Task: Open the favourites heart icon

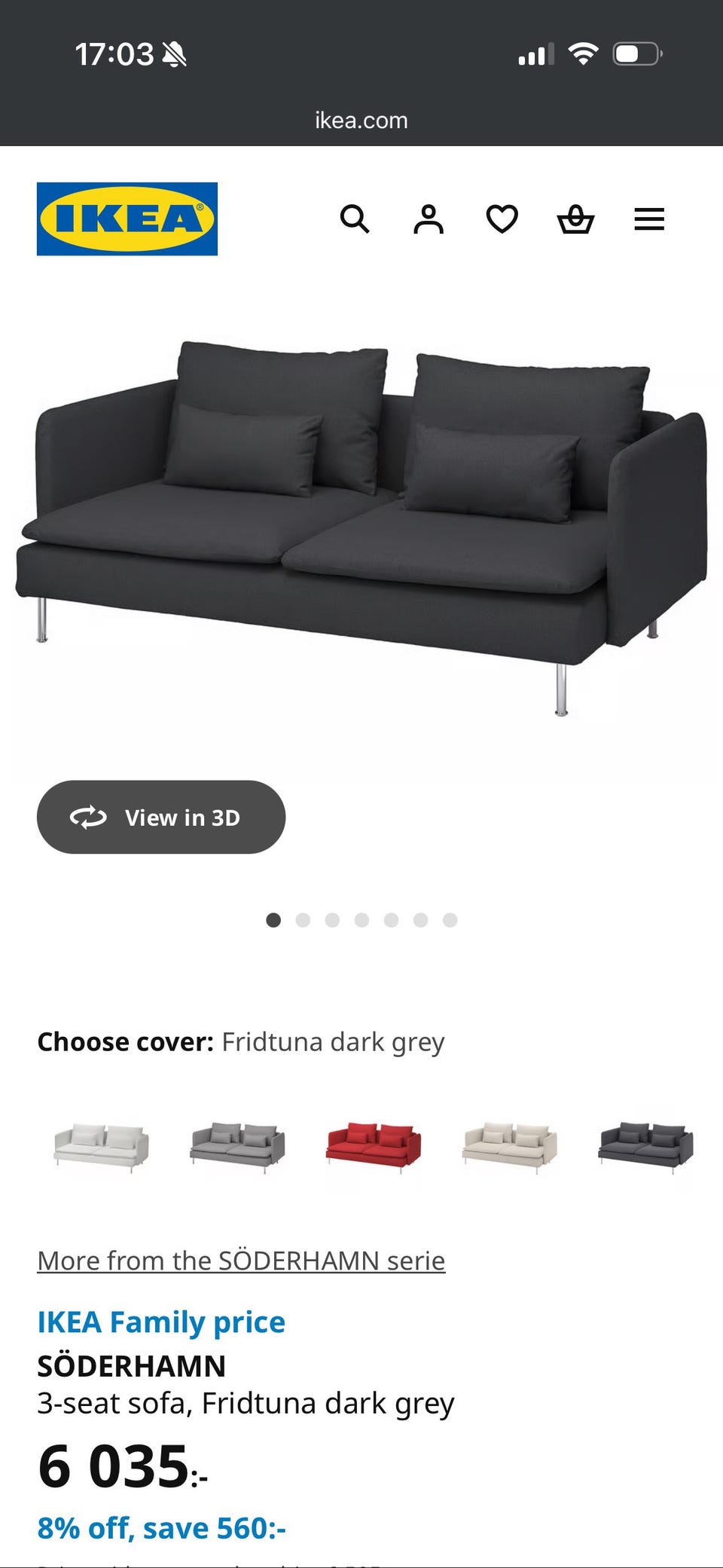Action: (502, 219)
